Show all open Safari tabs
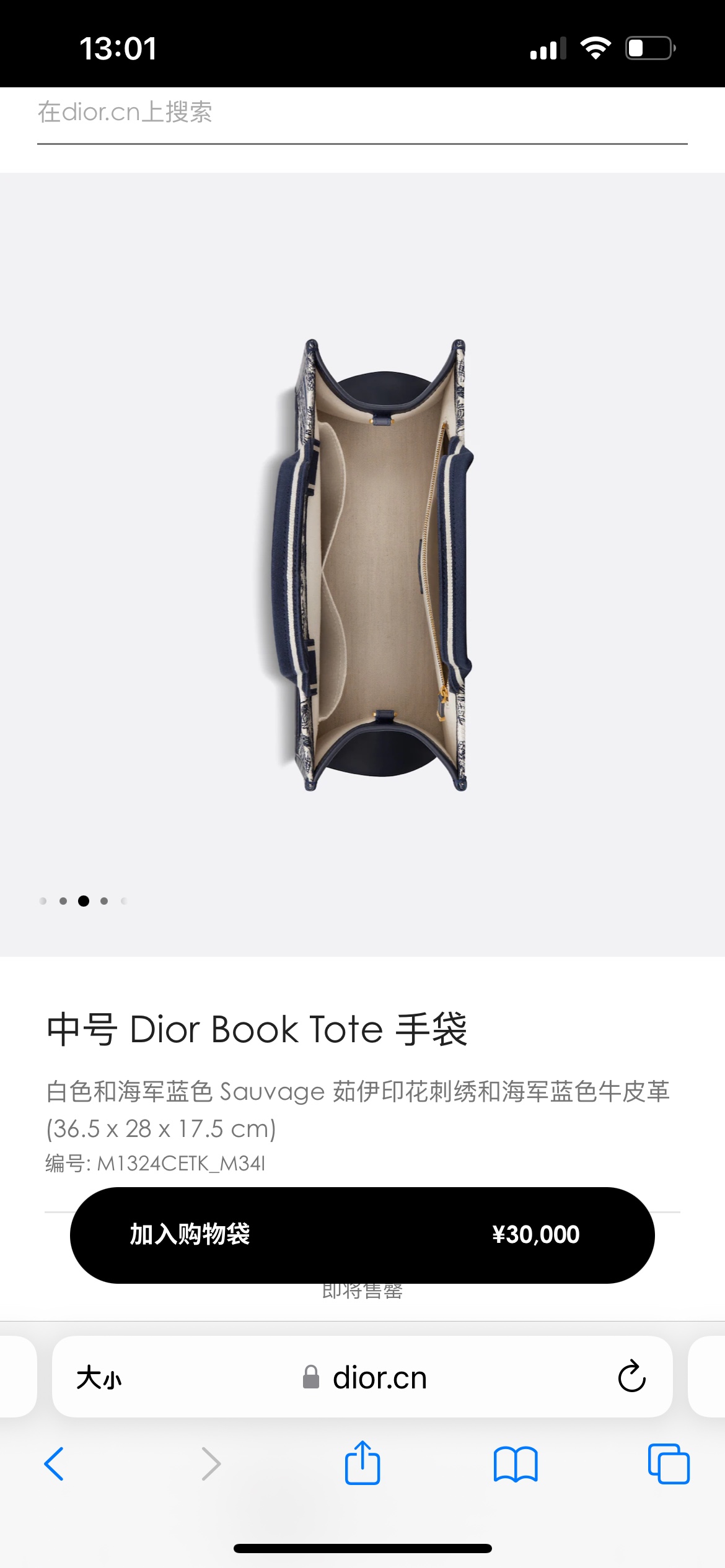The height and width of the screenshot is (1568, 725). pyautogui.click(x=669, y=1464)
